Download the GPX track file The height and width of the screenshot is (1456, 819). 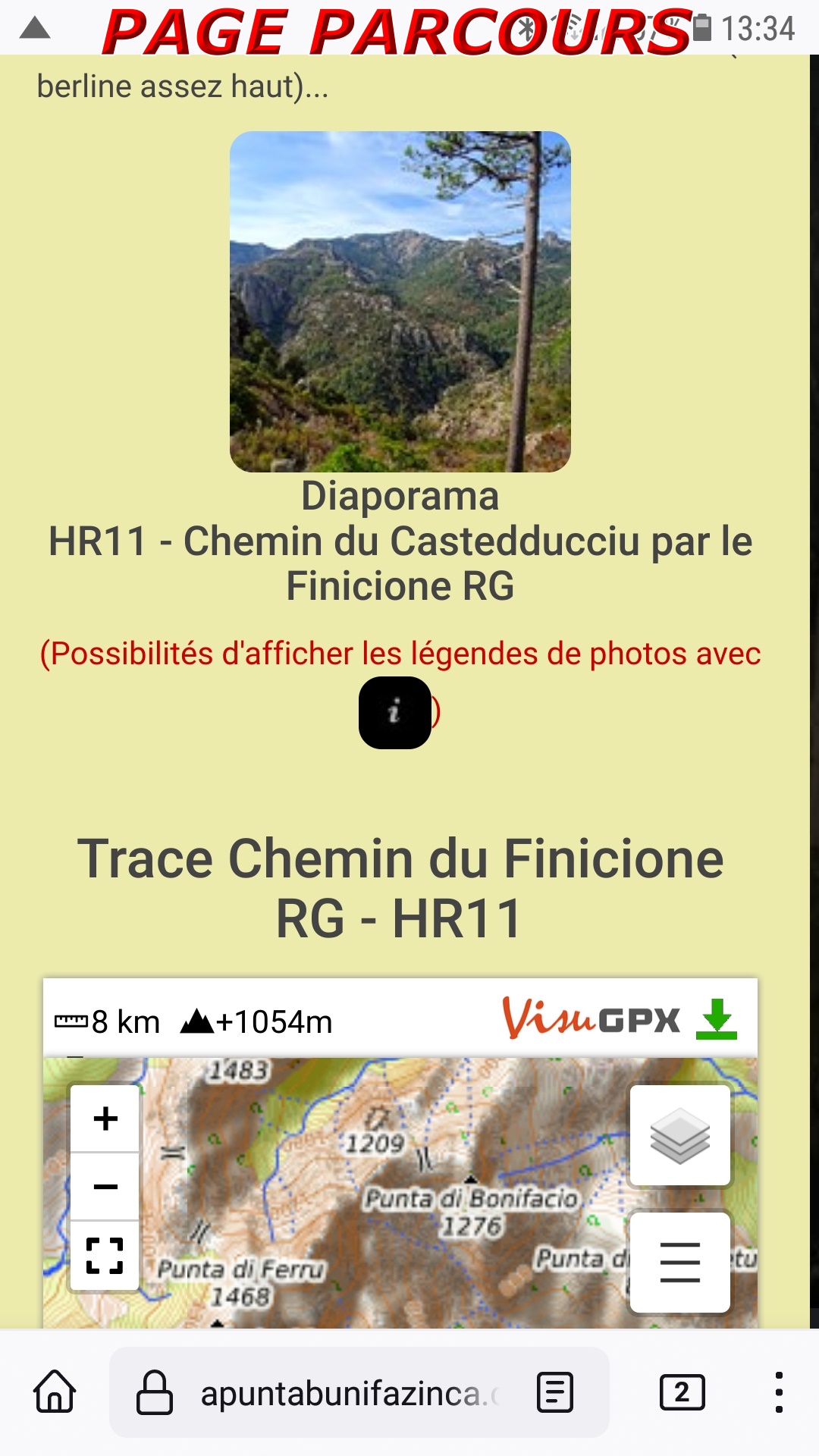coord(717,1019)
